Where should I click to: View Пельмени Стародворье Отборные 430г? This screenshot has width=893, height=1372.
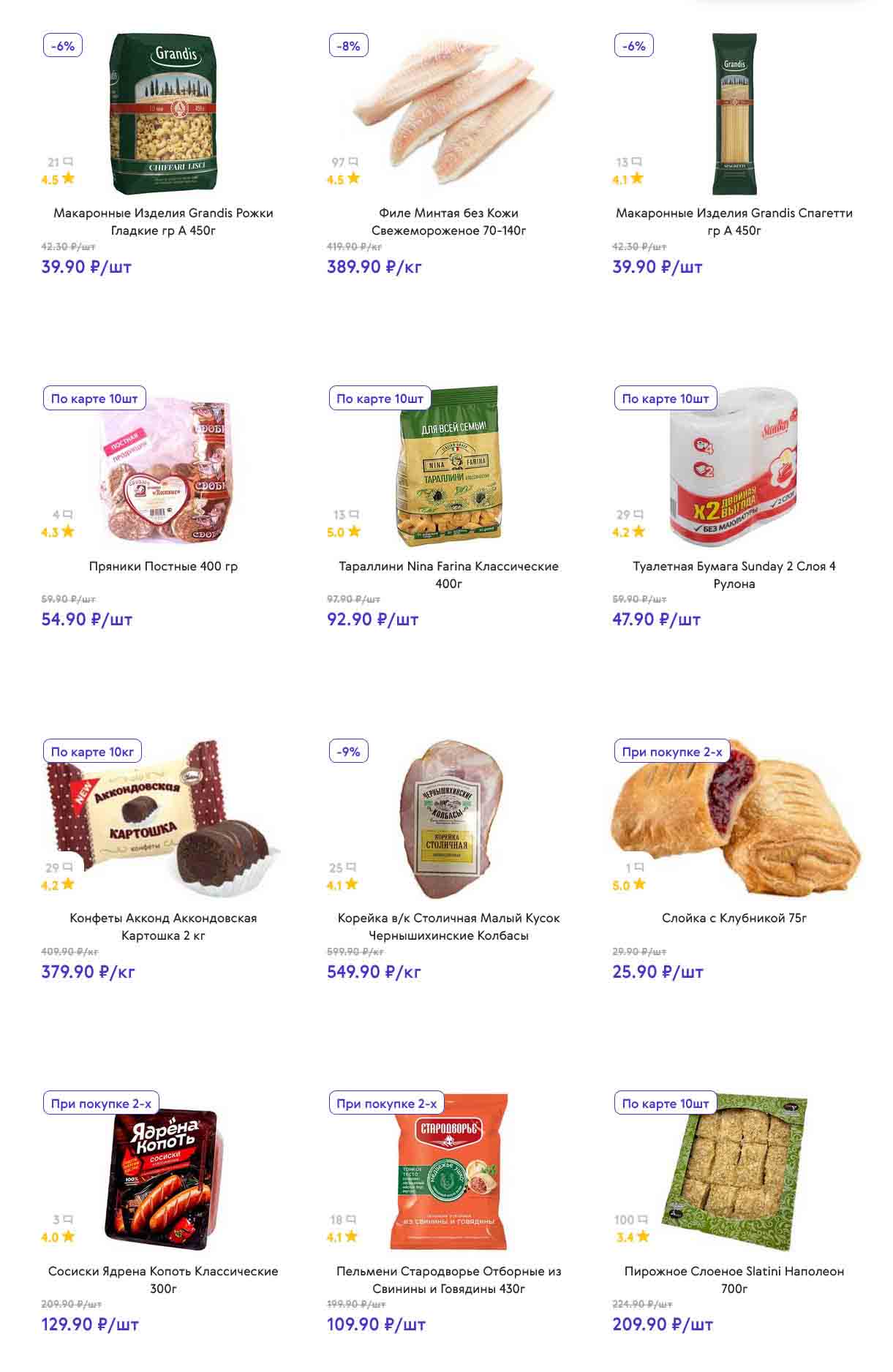point(448,1279)
